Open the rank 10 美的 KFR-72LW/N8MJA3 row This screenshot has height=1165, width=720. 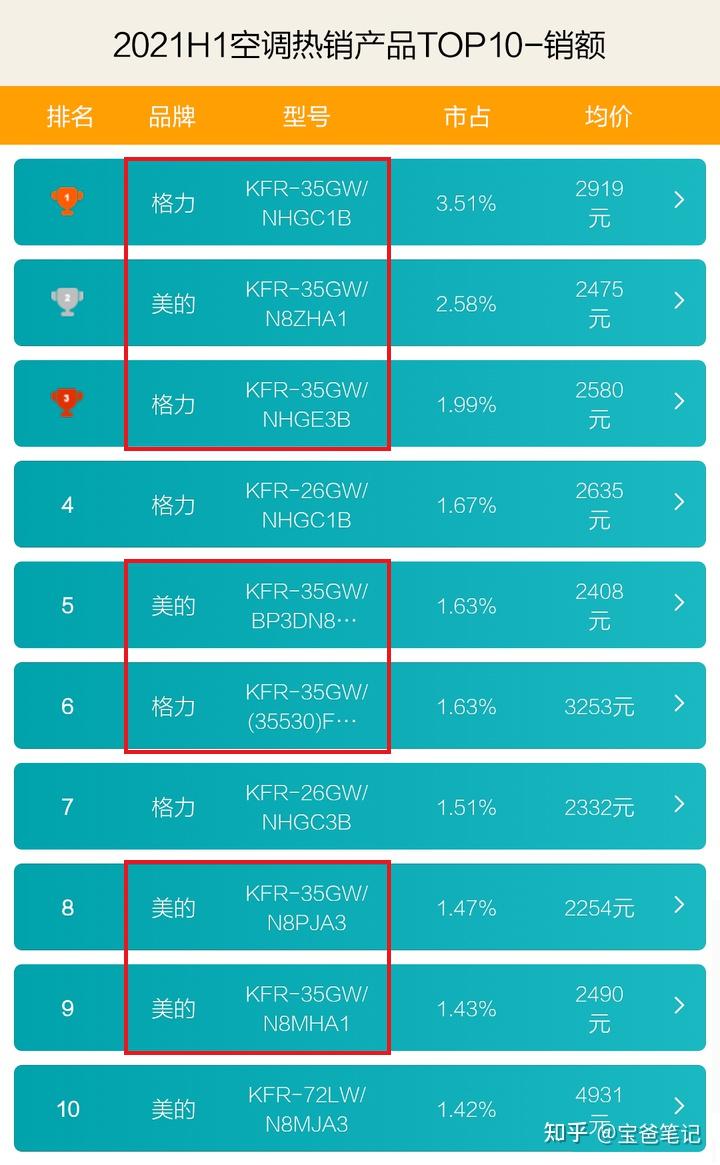click(x=360, y=1109)
